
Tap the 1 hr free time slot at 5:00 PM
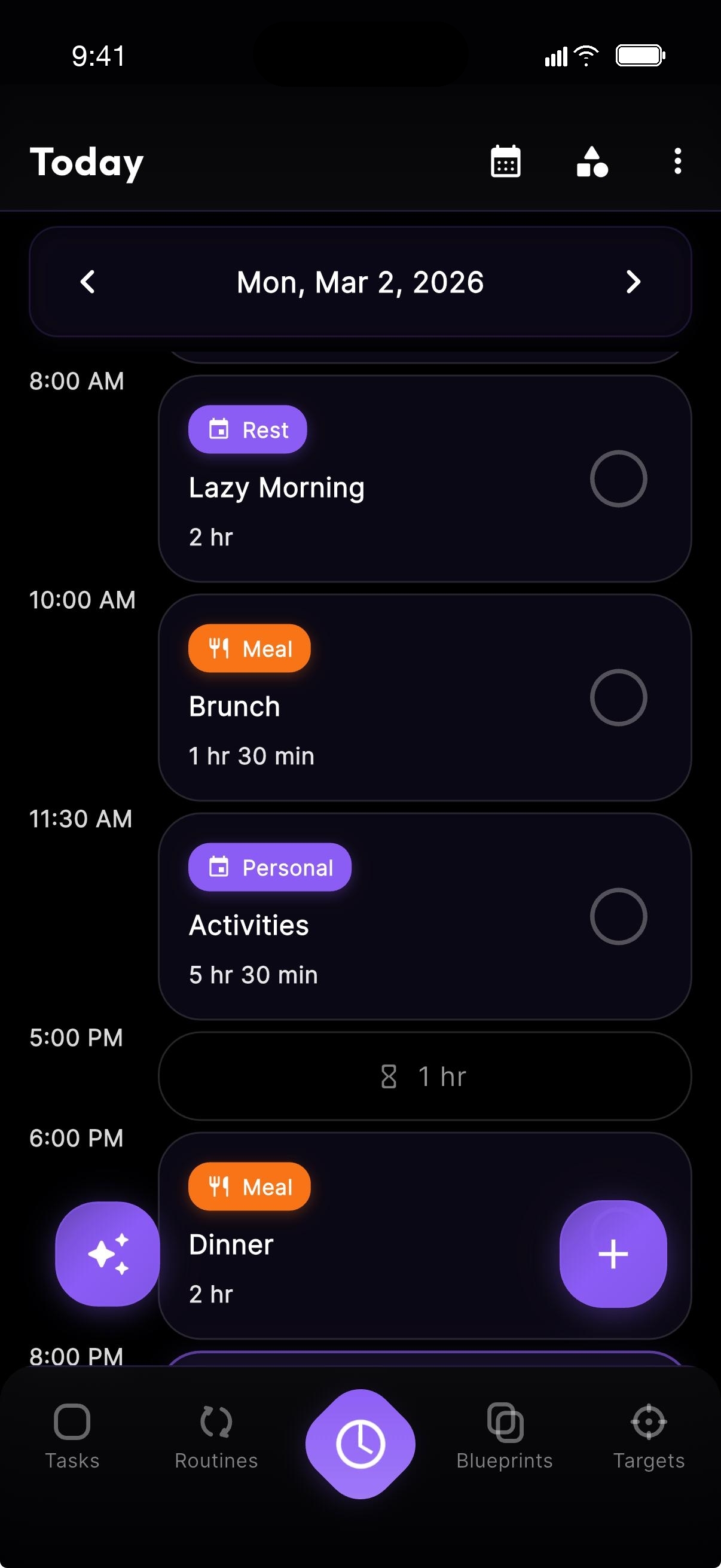pyautogui.click(x=423, y=1076)
